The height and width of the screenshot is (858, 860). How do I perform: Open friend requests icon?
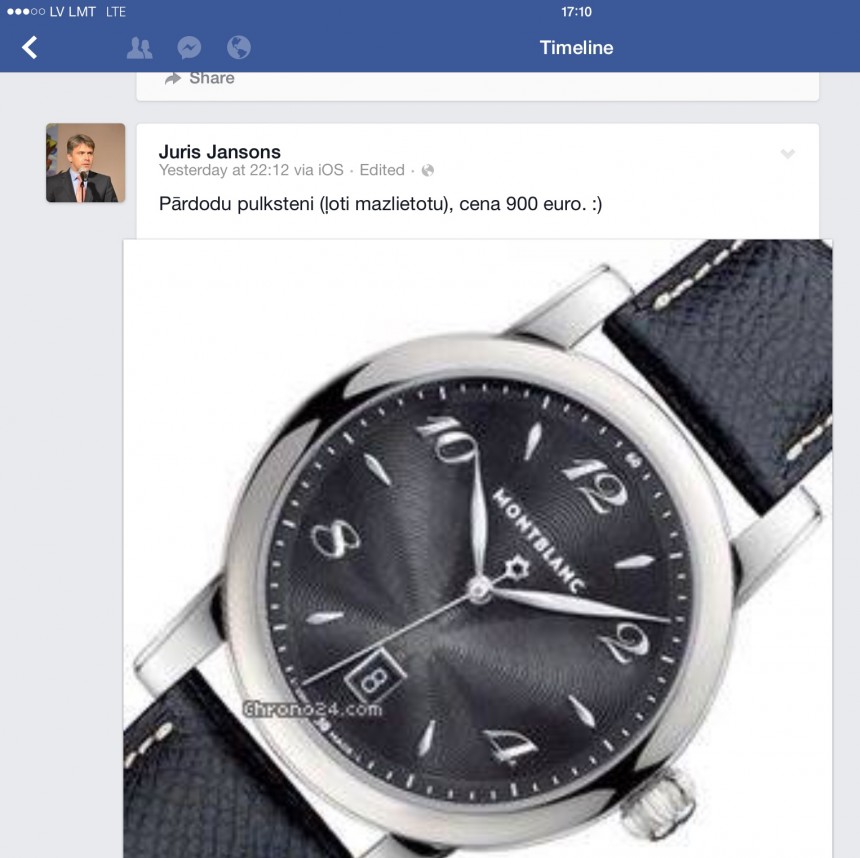click(x=140, y=47)
